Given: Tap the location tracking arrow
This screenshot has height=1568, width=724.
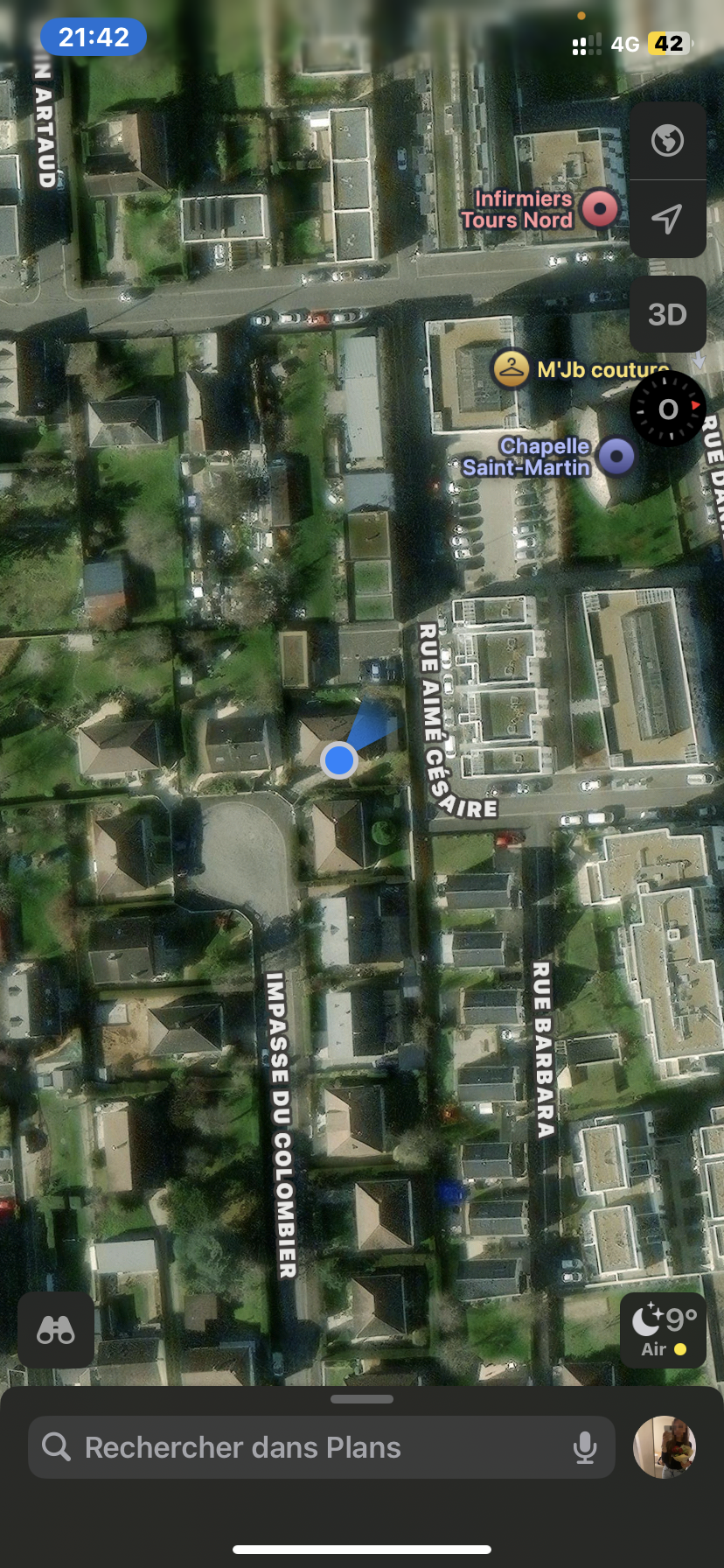Looking at the screenshot, I should pyautogui.click(x=667, y=219).
